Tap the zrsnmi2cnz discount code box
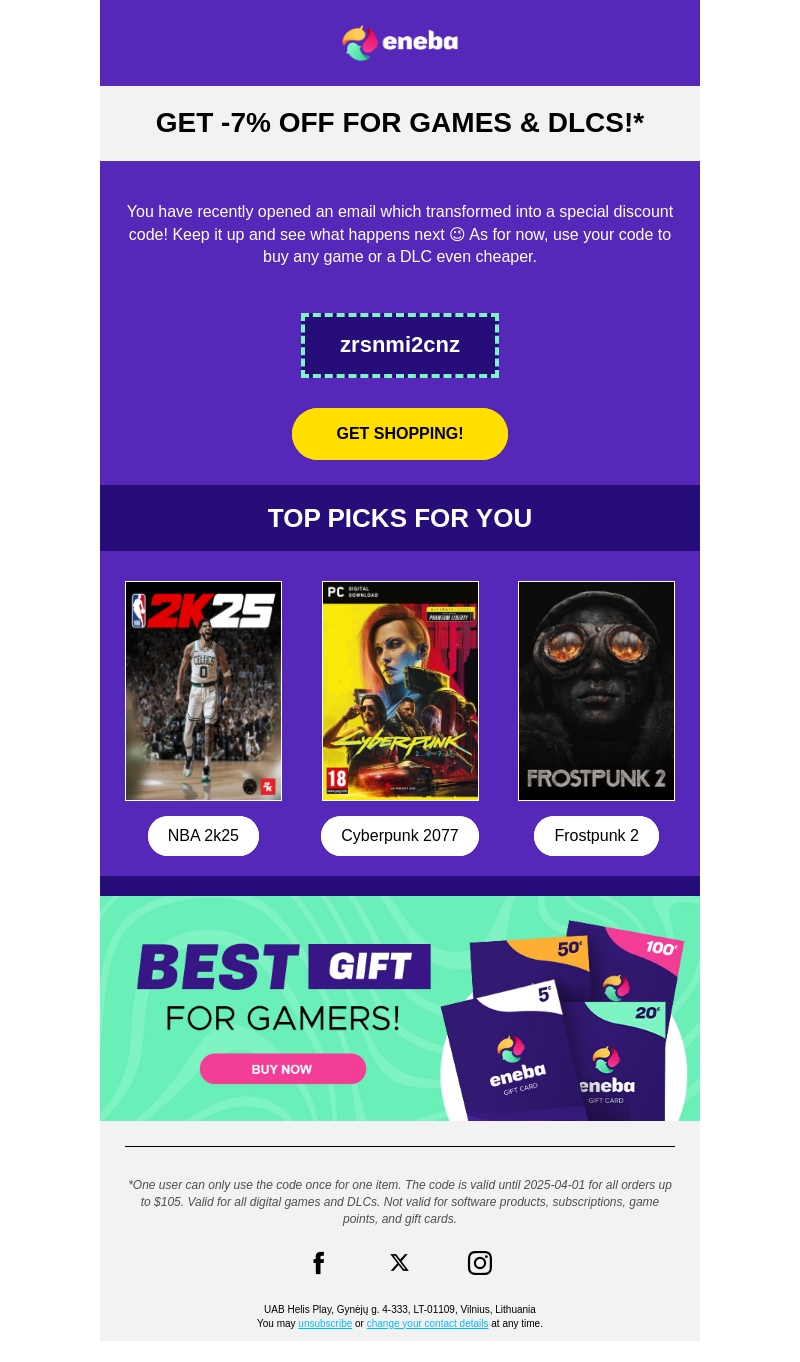The height and width of the screenshot is (1362, 800). point(400,345)
